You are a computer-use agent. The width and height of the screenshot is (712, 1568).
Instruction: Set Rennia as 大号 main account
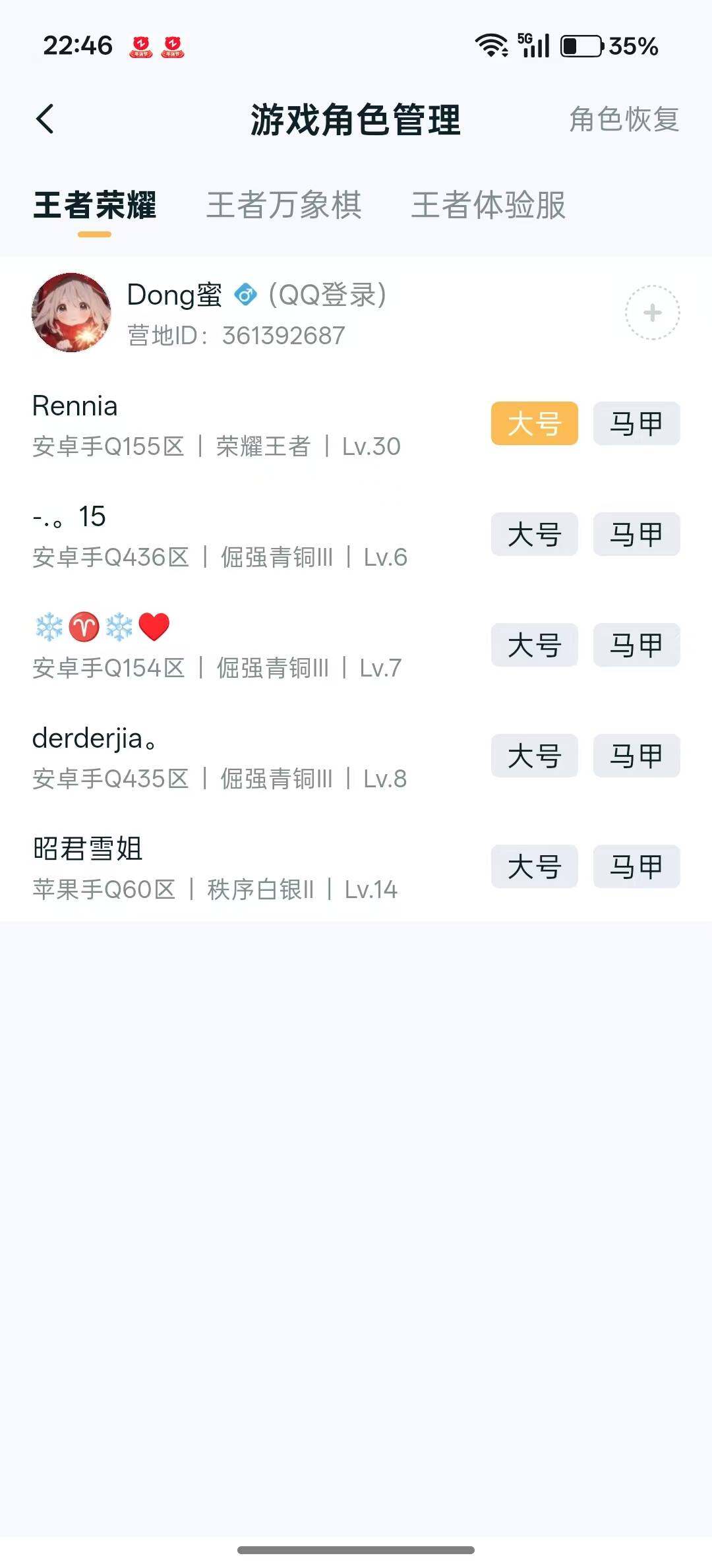[x=534, y=424]
